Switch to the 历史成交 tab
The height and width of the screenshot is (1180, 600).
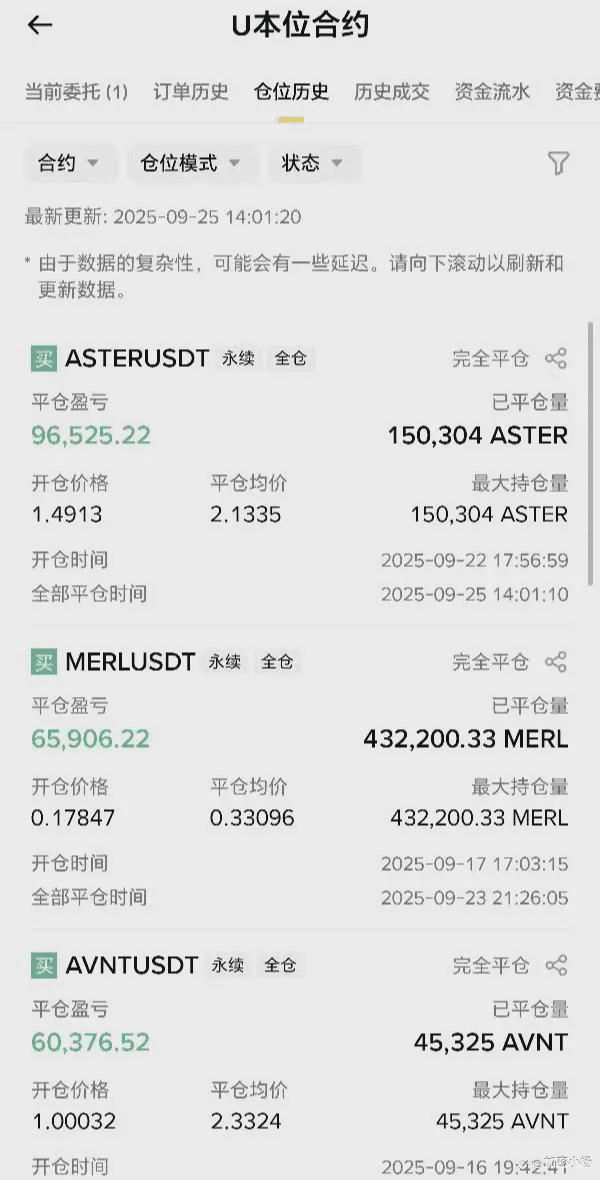391,92
